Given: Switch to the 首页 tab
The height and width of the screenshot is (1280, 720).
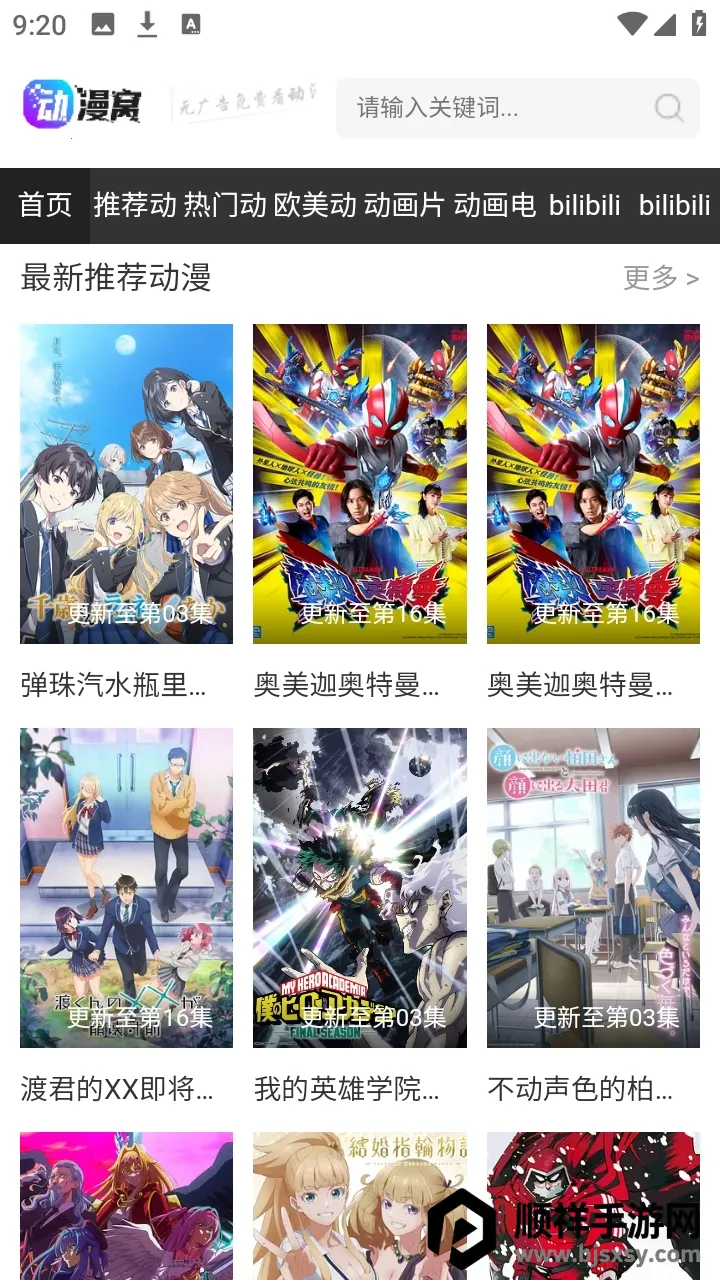Looking at the screenshot, I should (45, 205).
